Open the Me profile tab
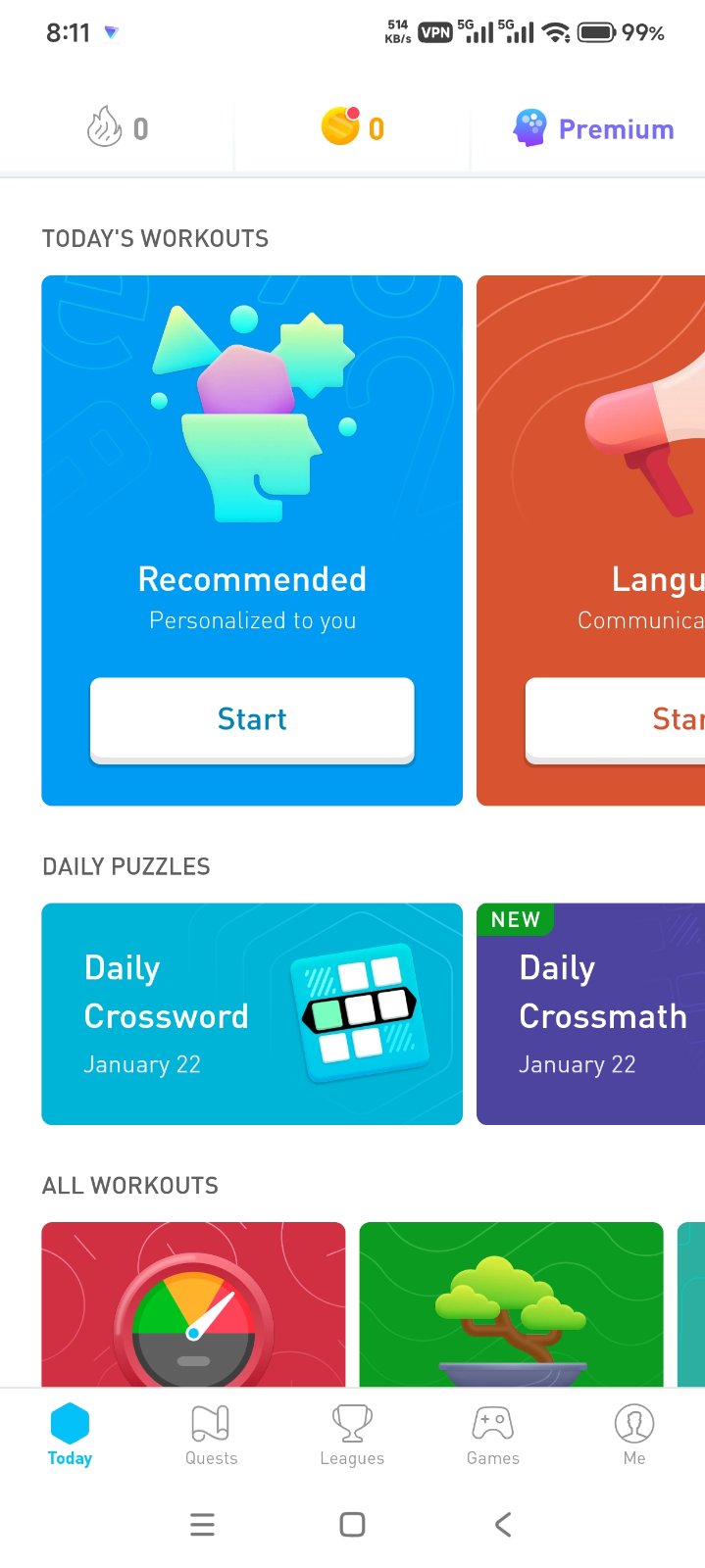 coord(634,1435)
